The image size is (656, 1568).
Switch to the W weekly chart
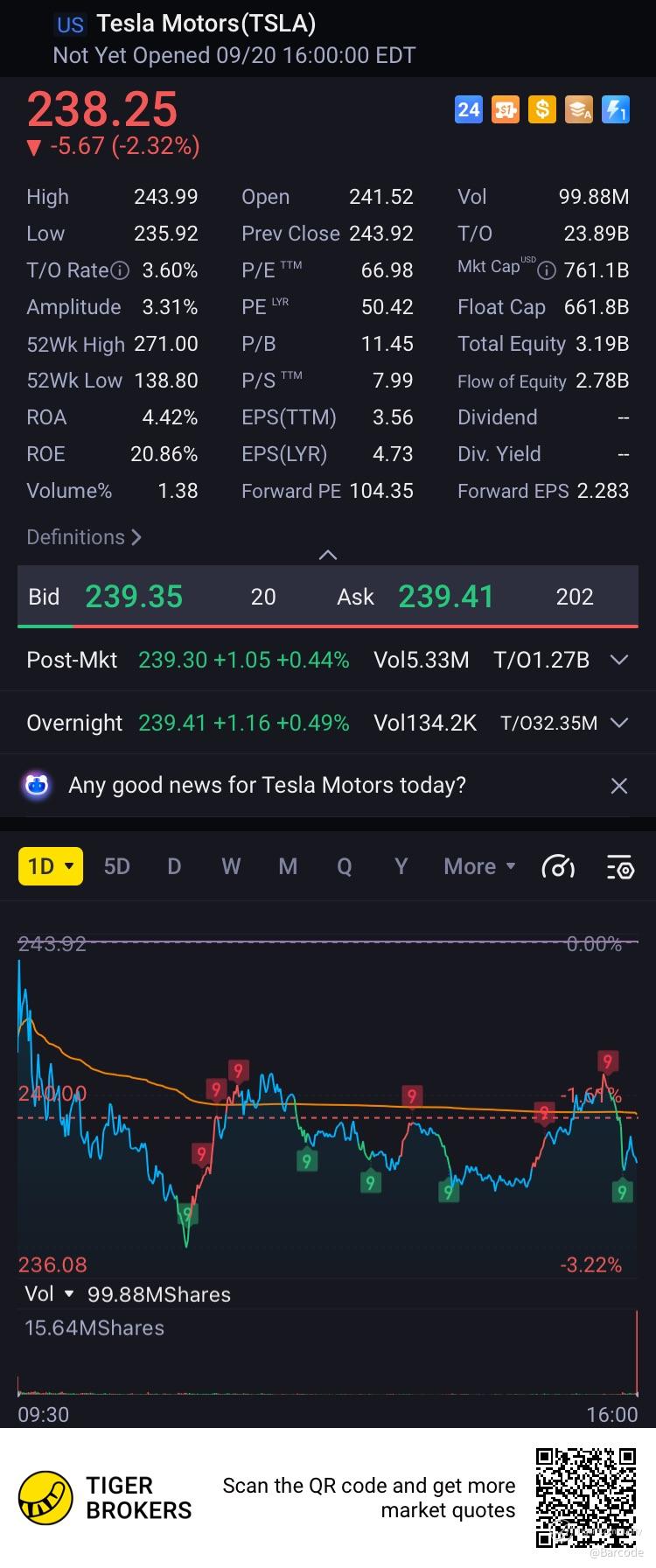[x=231, y=866]
